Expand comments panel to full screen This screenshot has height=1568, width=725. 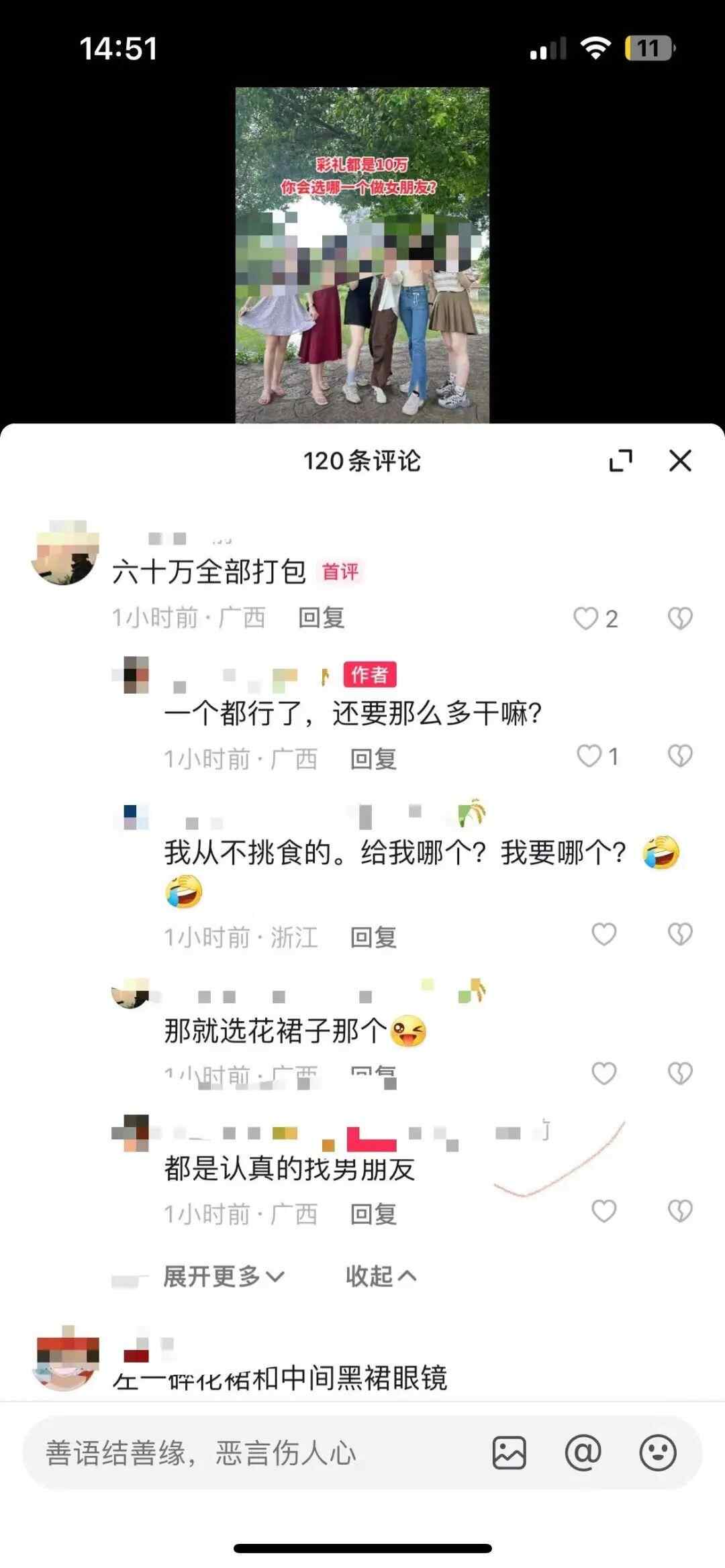click(621, 461)
